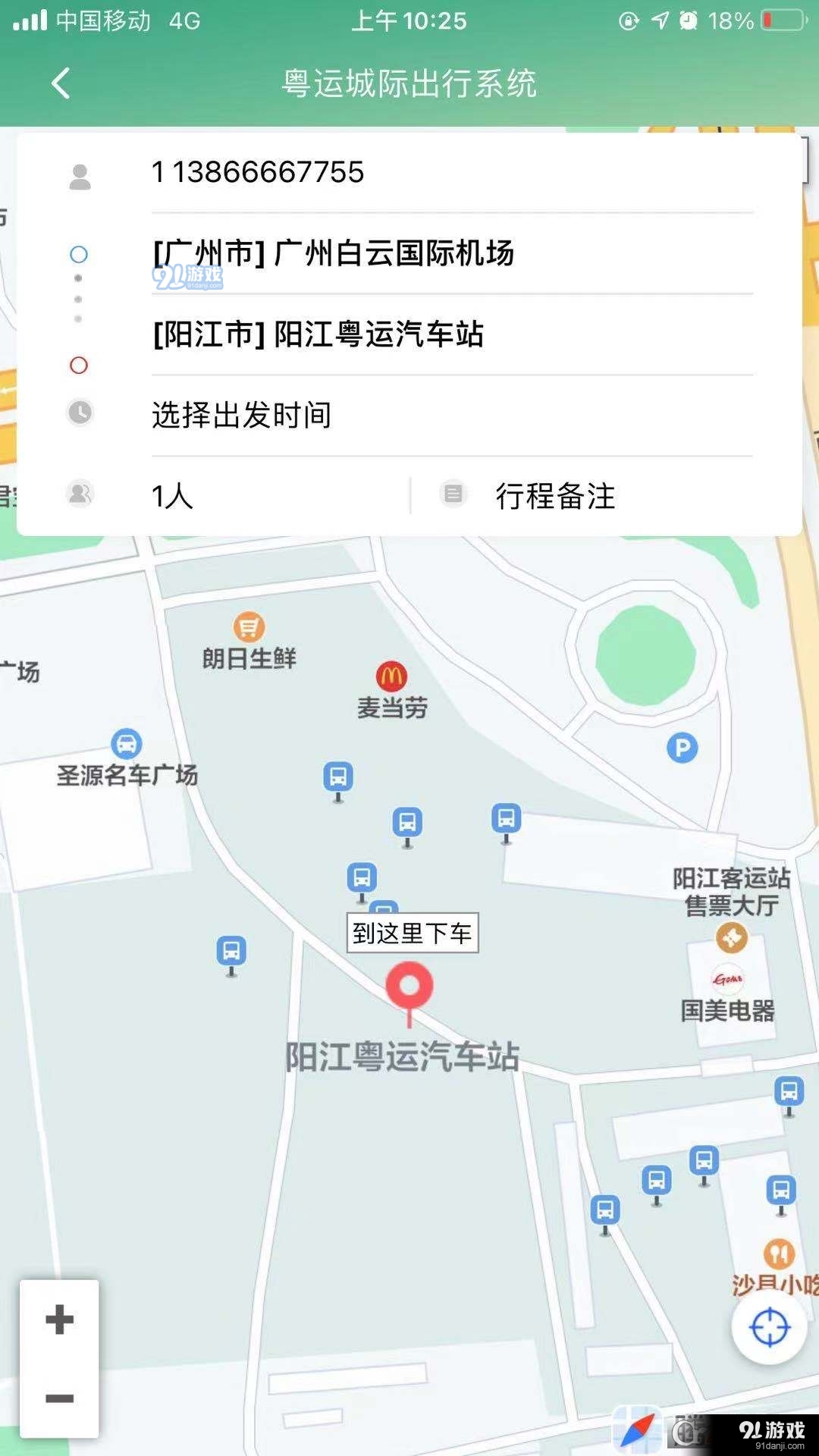819x1456 pixels.
Task: Click the notes icon beside 行程备注
Action: click(x=453, y=494)
